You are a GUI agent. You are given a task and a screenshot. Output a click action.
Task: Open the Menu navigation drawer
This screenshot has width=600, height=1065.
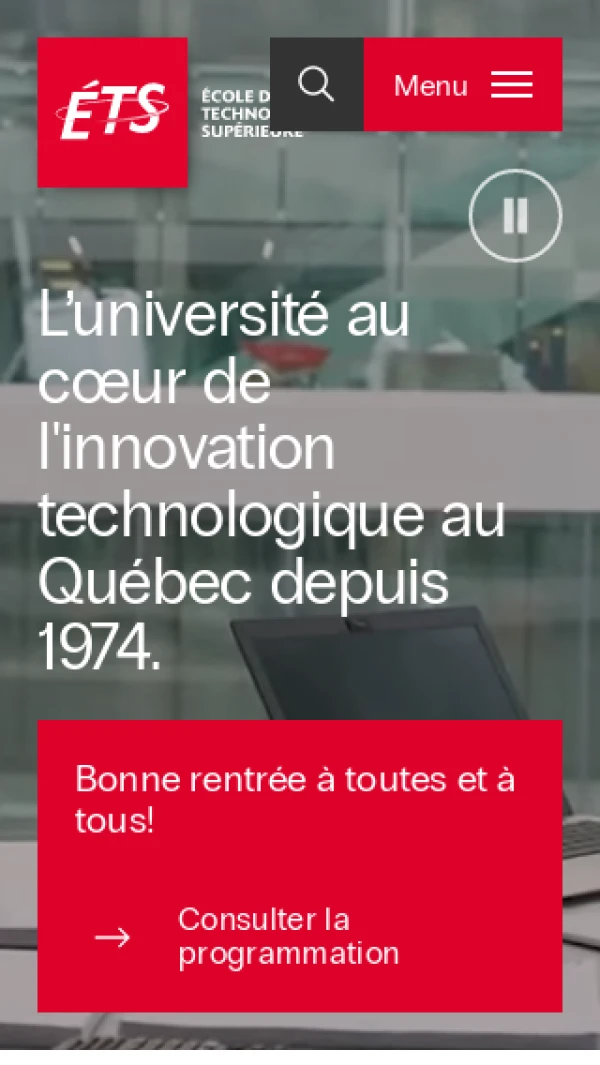click(462, 85)
